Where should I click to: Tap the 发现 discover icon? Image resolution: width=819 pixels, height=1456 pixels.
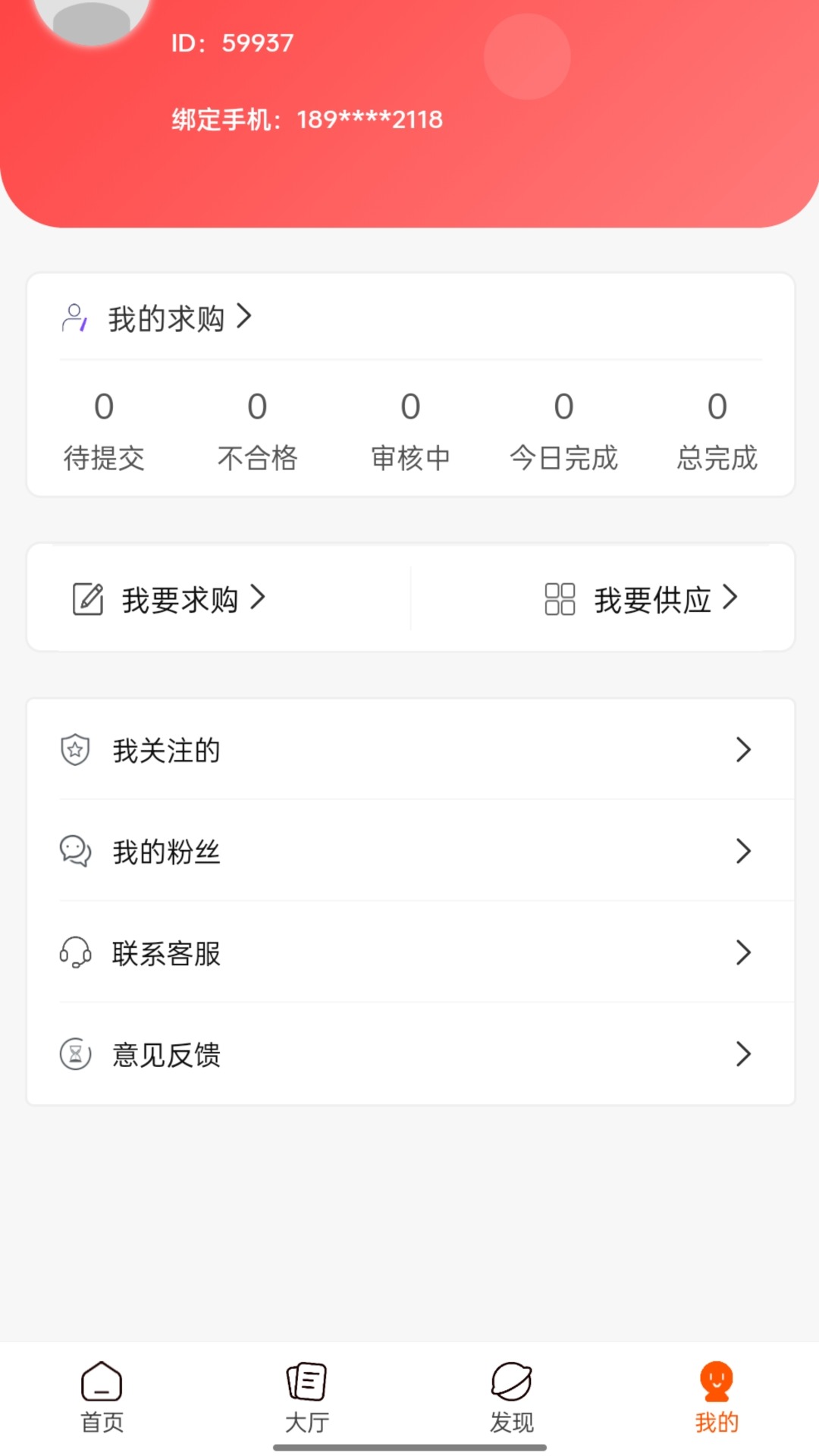click(510, 1382)
